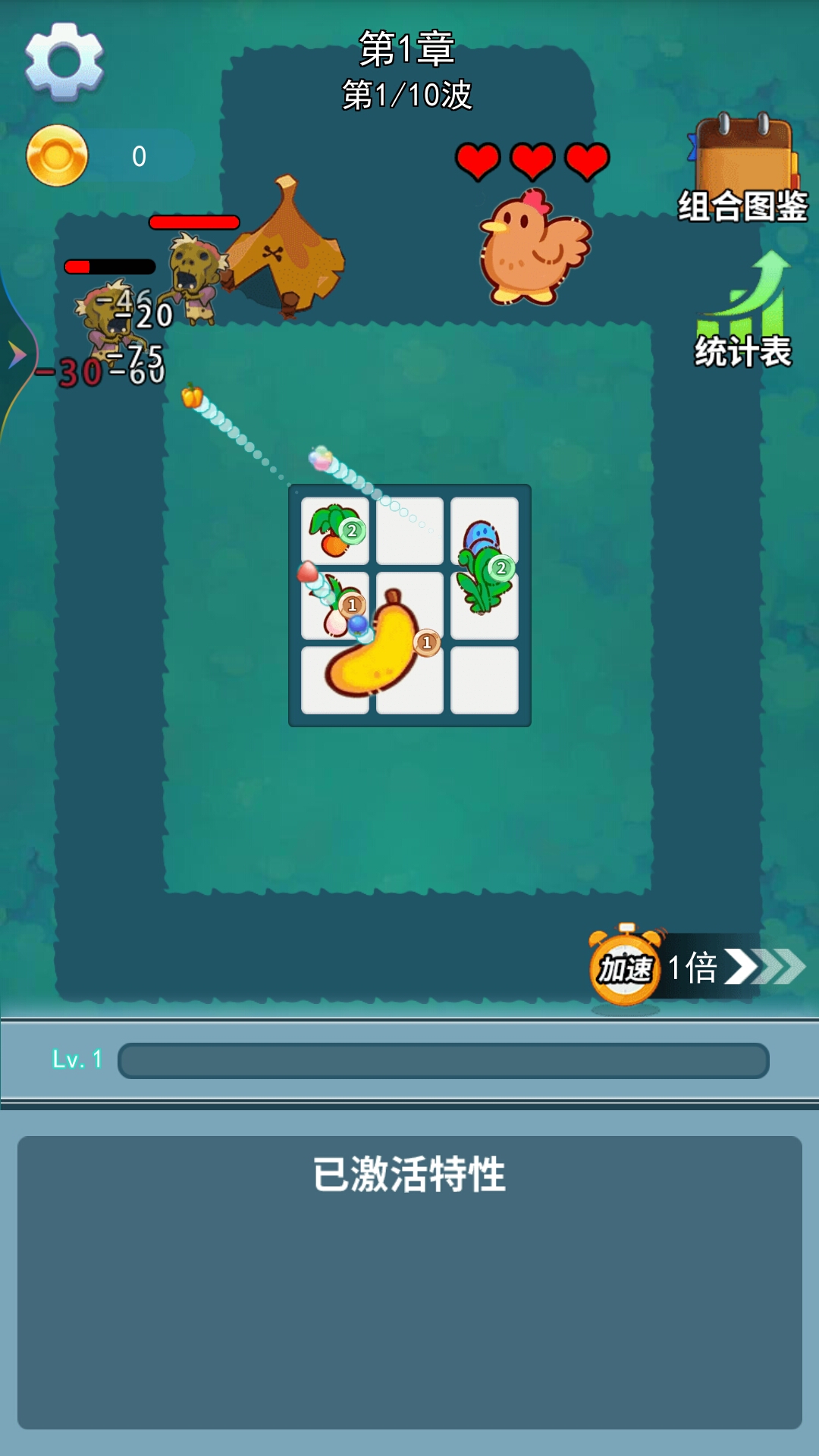Screen dimensions: 819x1456
Task: Expand the side panel arrow tab
Action: [15, 354]
